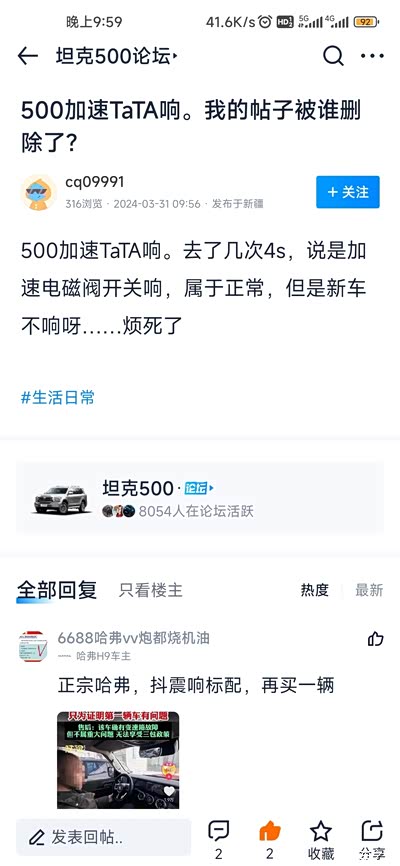Open the #生活日常 hashtag
400x866 pixels.
pos(58,397)
